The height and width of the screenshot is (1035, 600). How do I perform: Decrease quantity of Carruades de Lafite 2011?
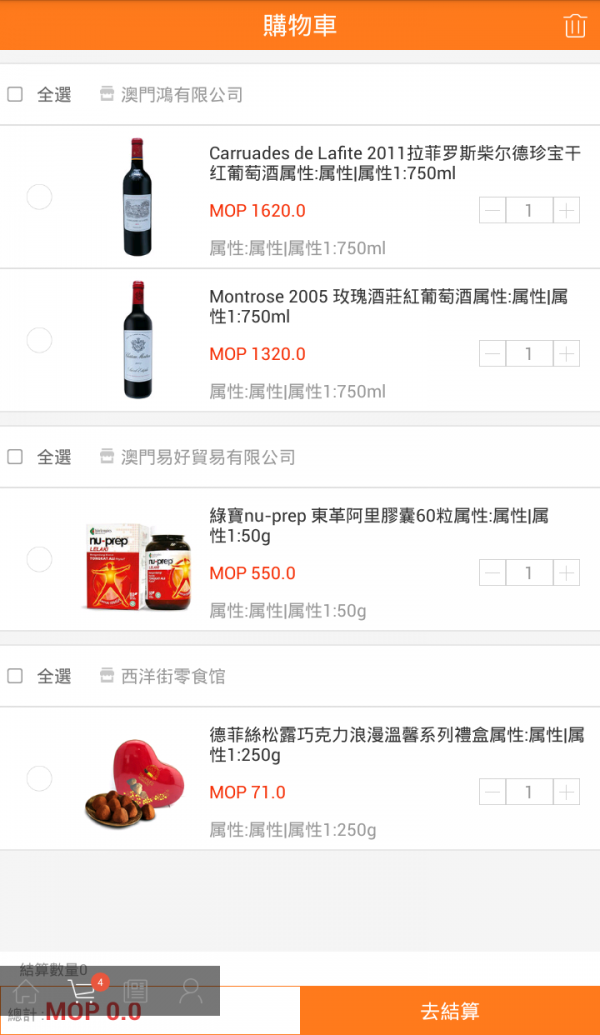click(493, 211)
